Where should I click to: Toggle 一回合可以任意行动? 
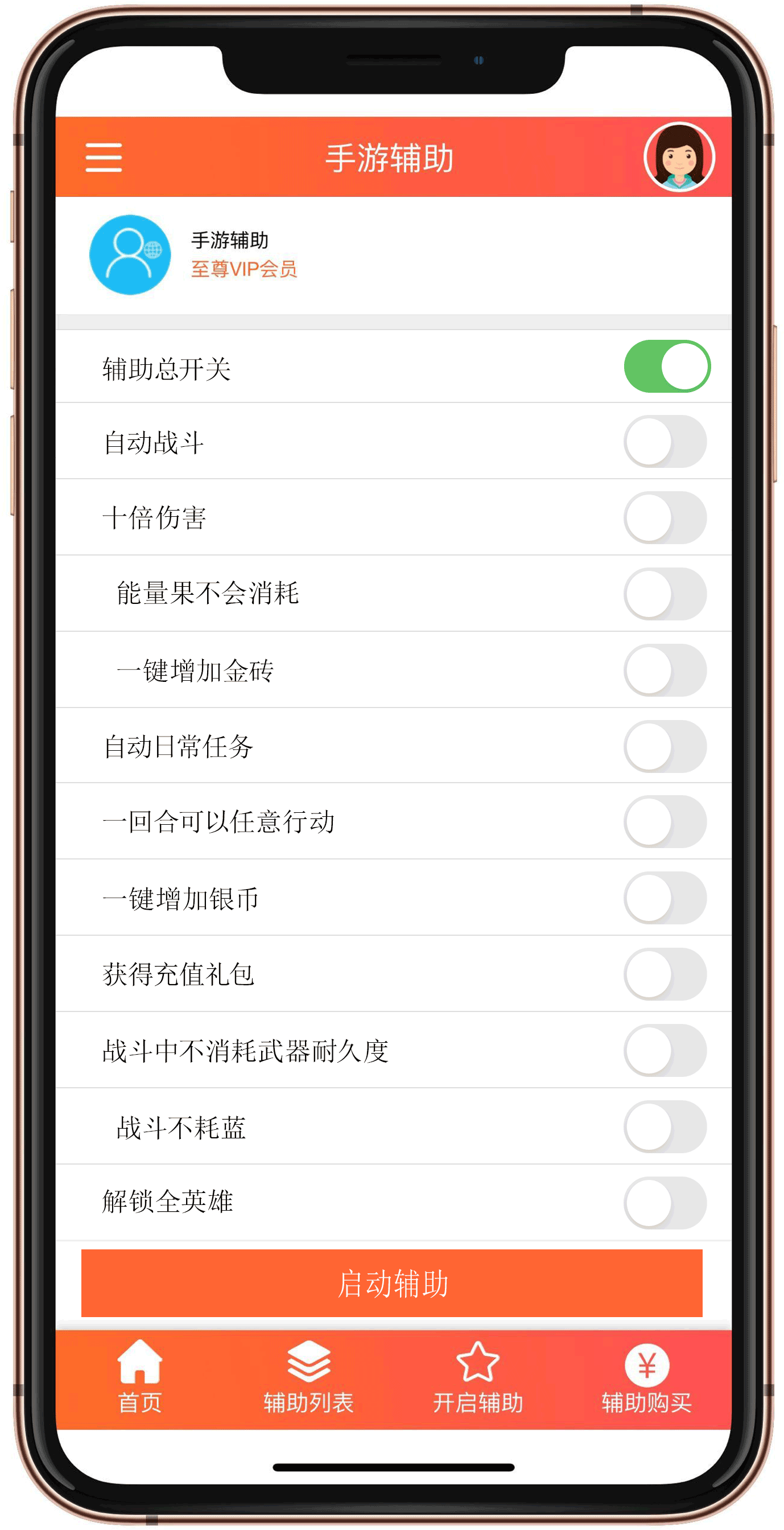tap(665, 821)
